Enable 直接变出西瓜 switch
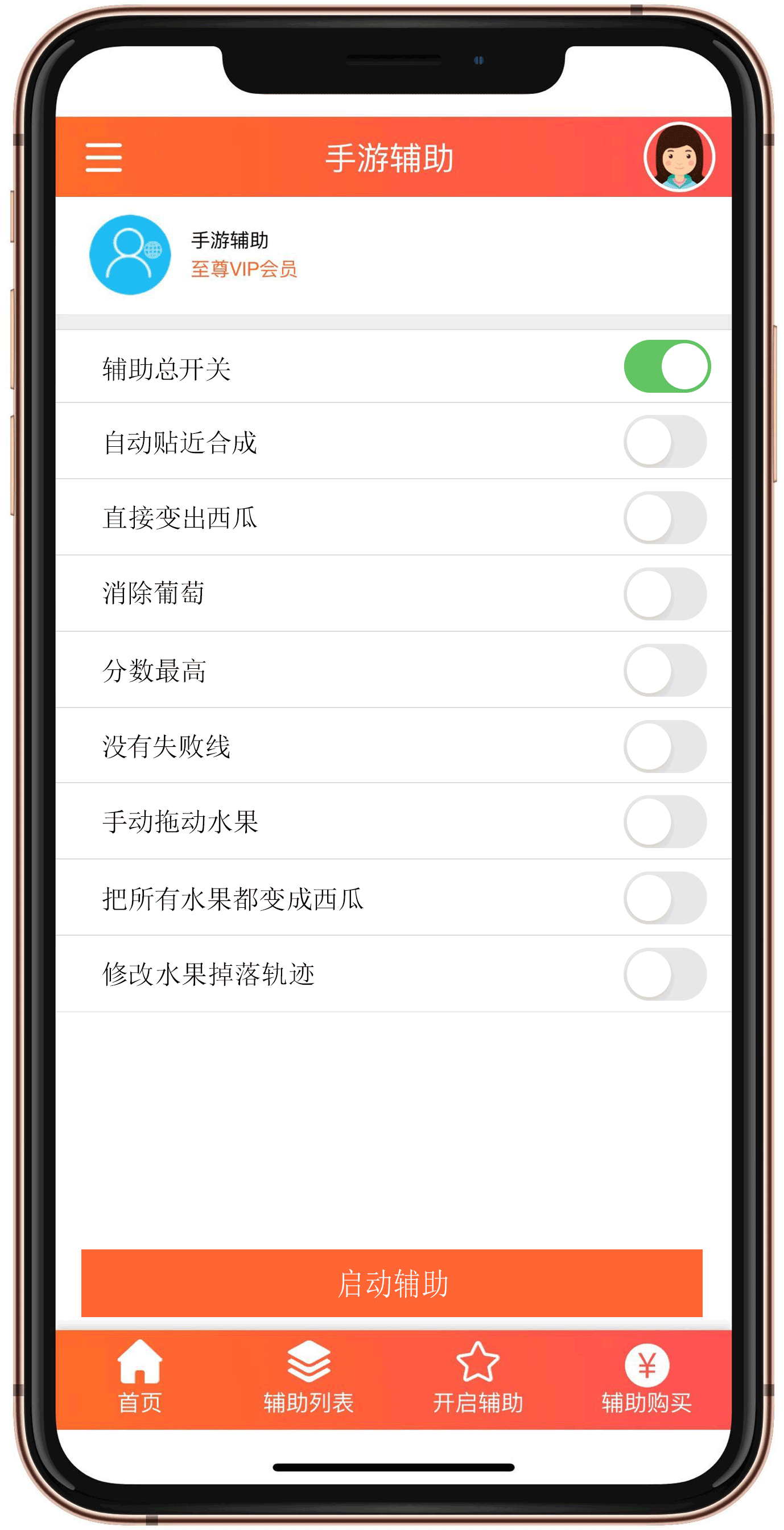This screenshot has height=1530, width=784. coord(665,518)
